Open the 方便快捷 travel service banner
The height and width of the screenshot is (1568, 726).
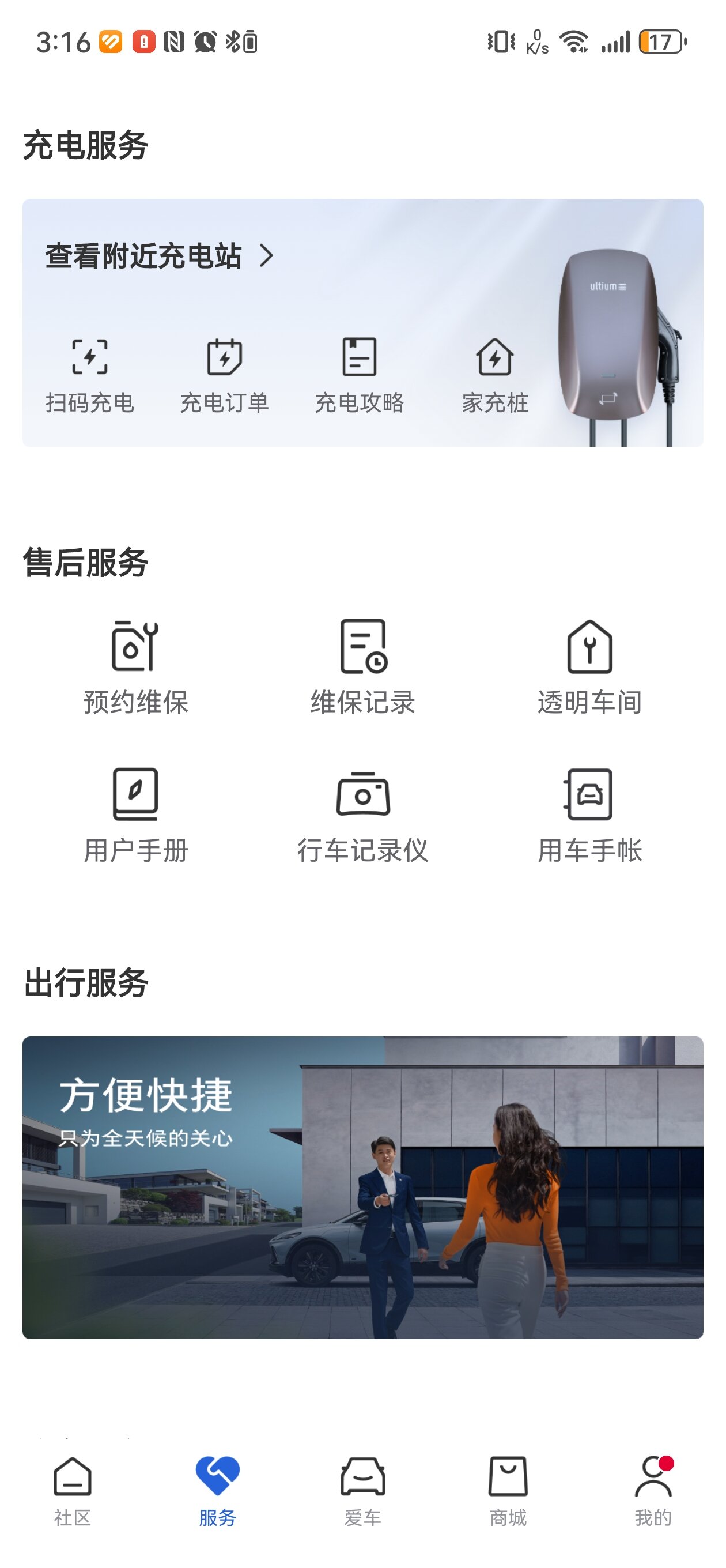click(362, 1187)
